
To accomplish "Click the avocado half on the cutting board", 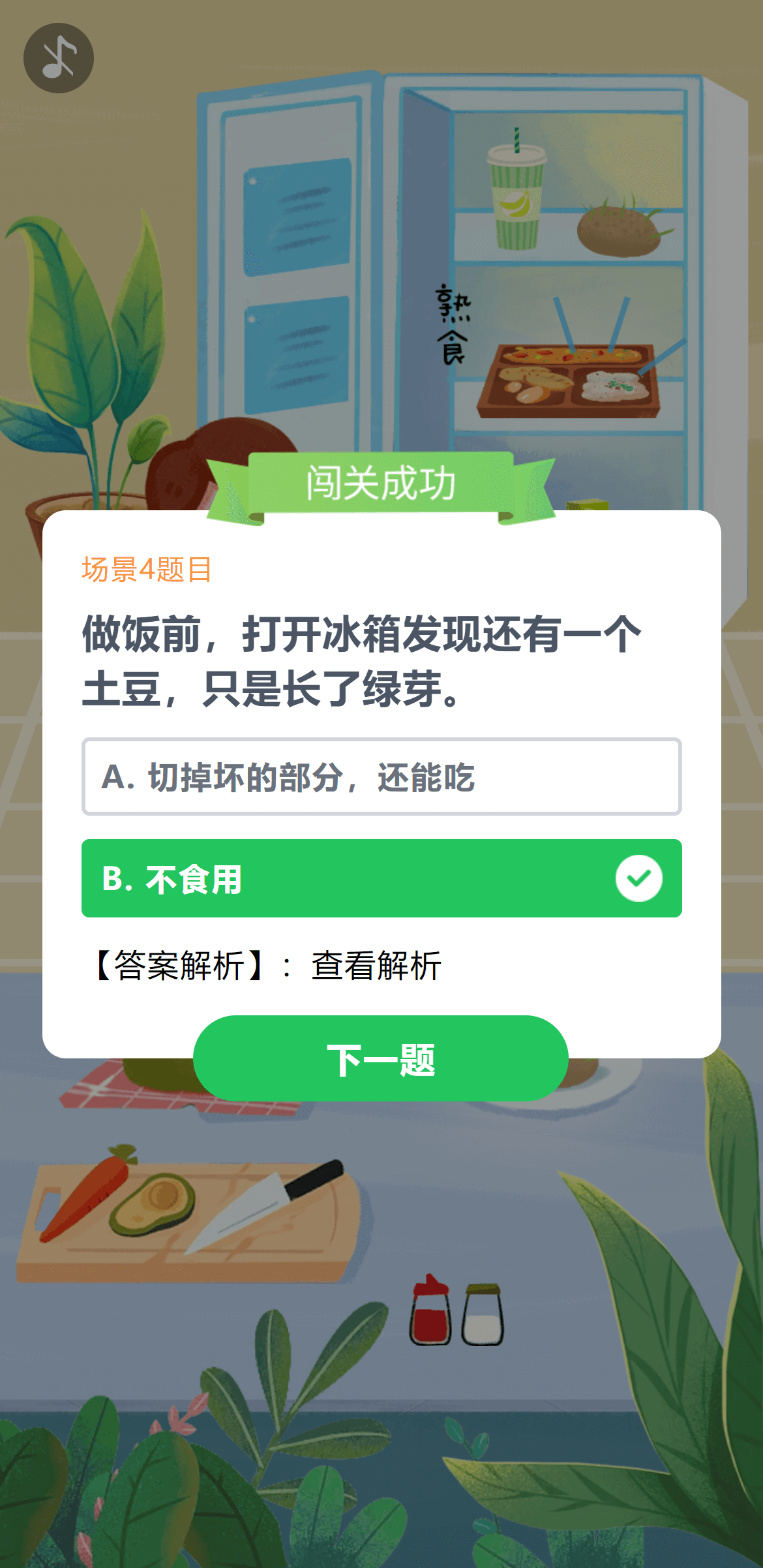I will click(x=153, y=1204).
